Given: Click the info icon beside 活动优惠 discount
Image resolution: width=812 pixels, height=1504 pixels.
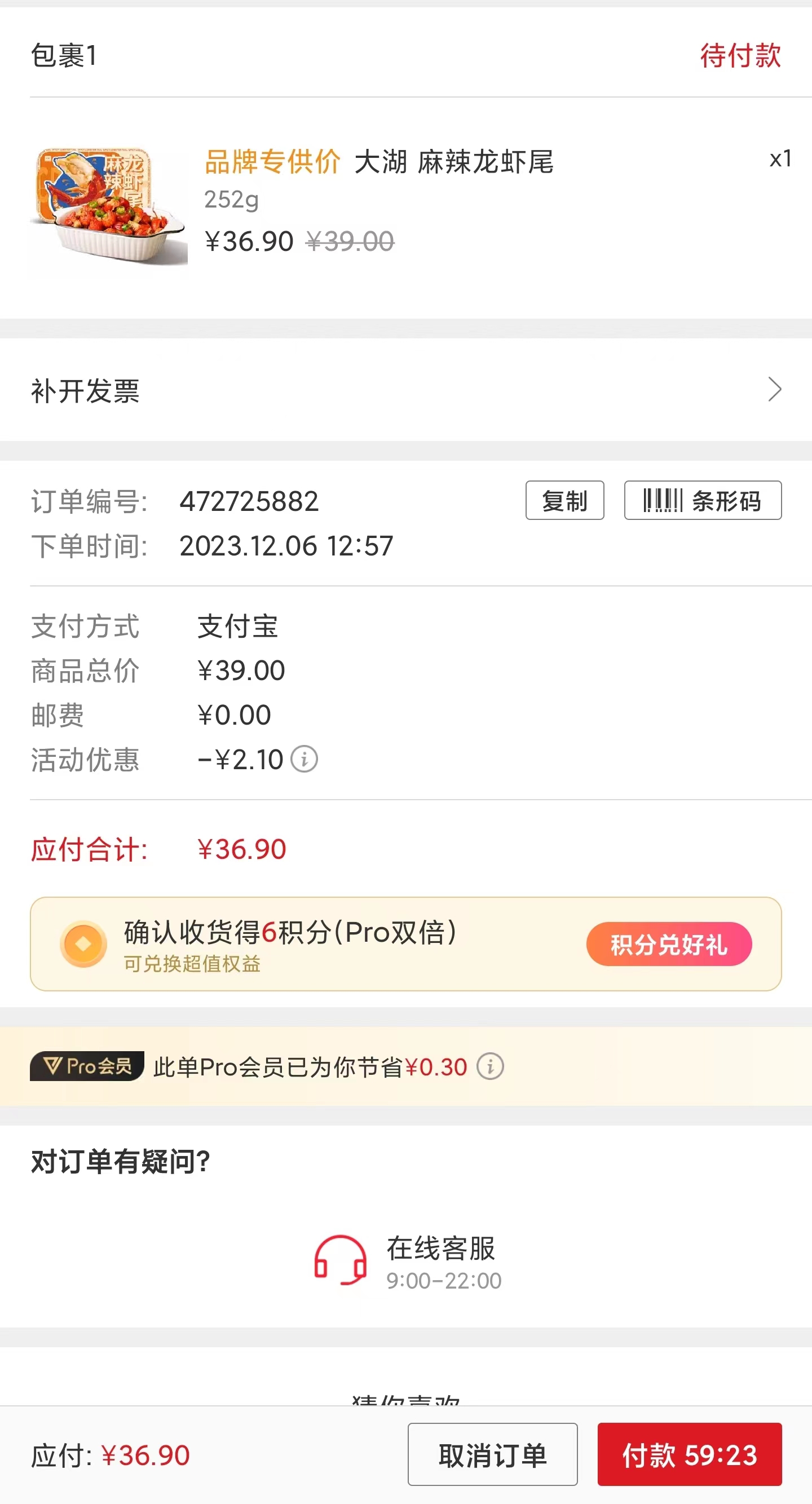Looking at the screenshot, I should click(x=304, y=759).
